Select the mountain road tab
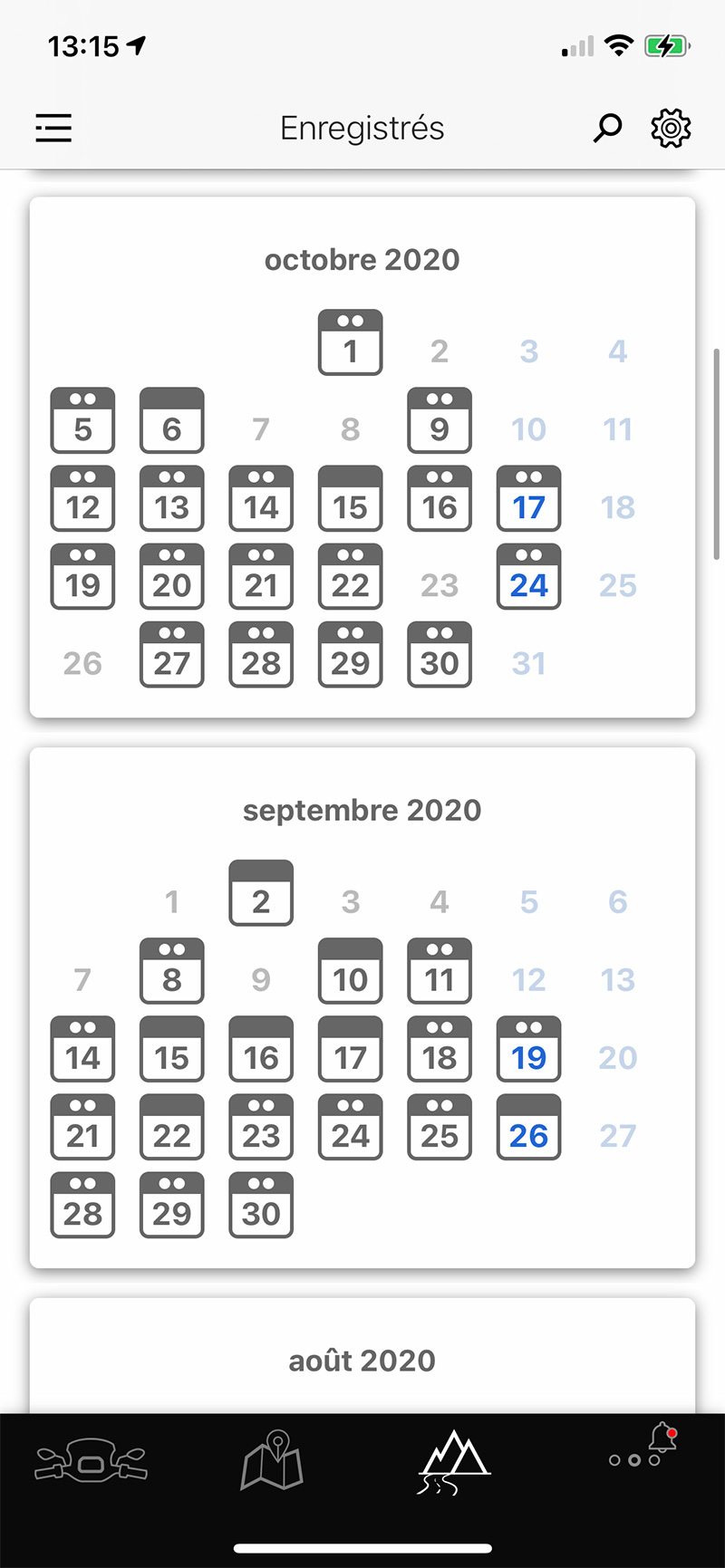This screenshot has height=1568, width=725. click(x=453, y=1461)
